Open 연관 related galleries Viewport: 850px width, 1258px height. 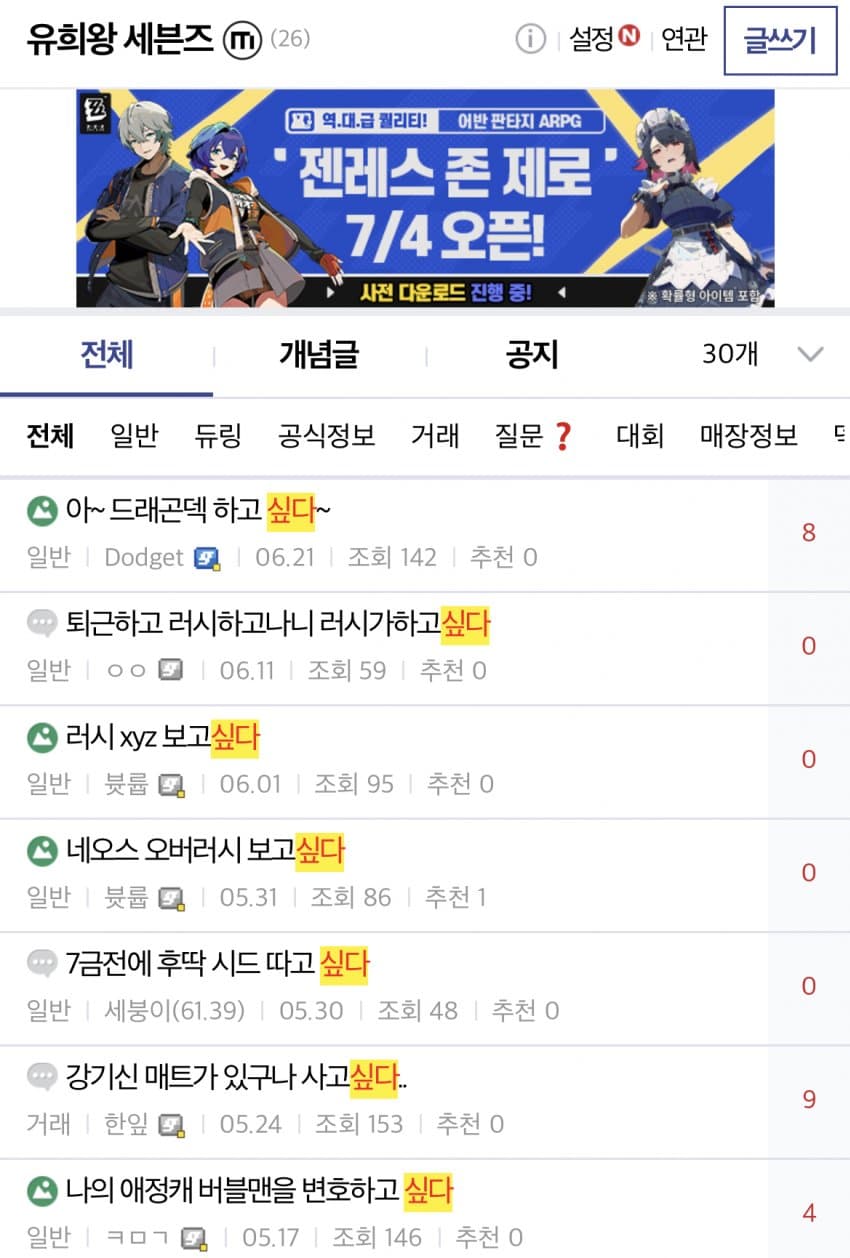pos(684,40)
